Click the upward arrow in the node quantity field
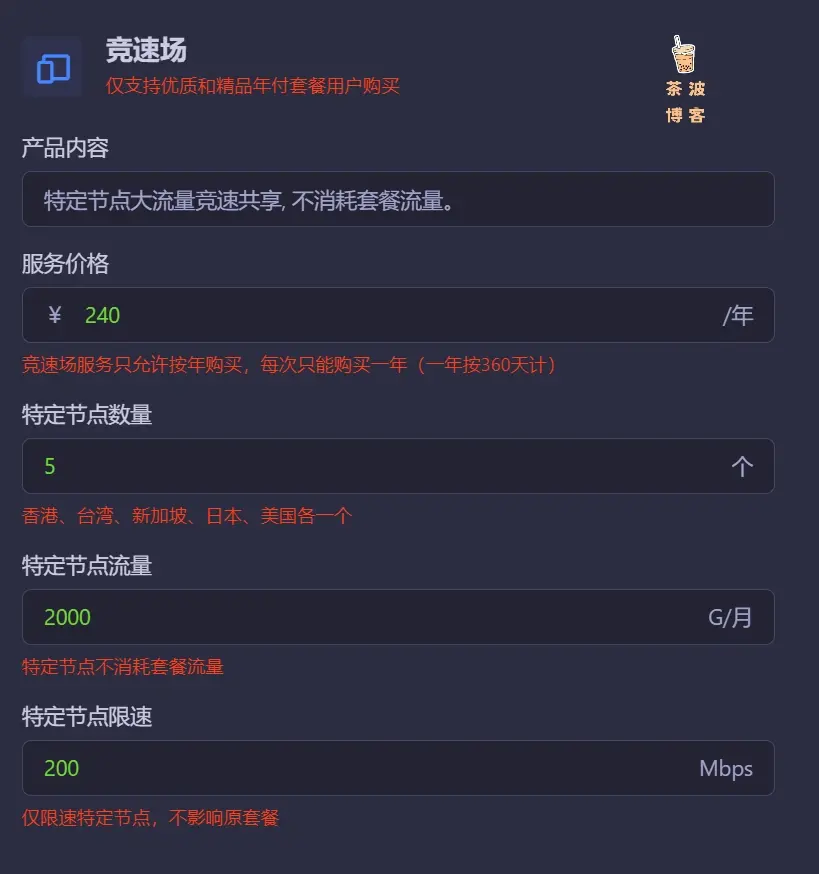The width and height of the screenshot is (819, 874). 744,465
